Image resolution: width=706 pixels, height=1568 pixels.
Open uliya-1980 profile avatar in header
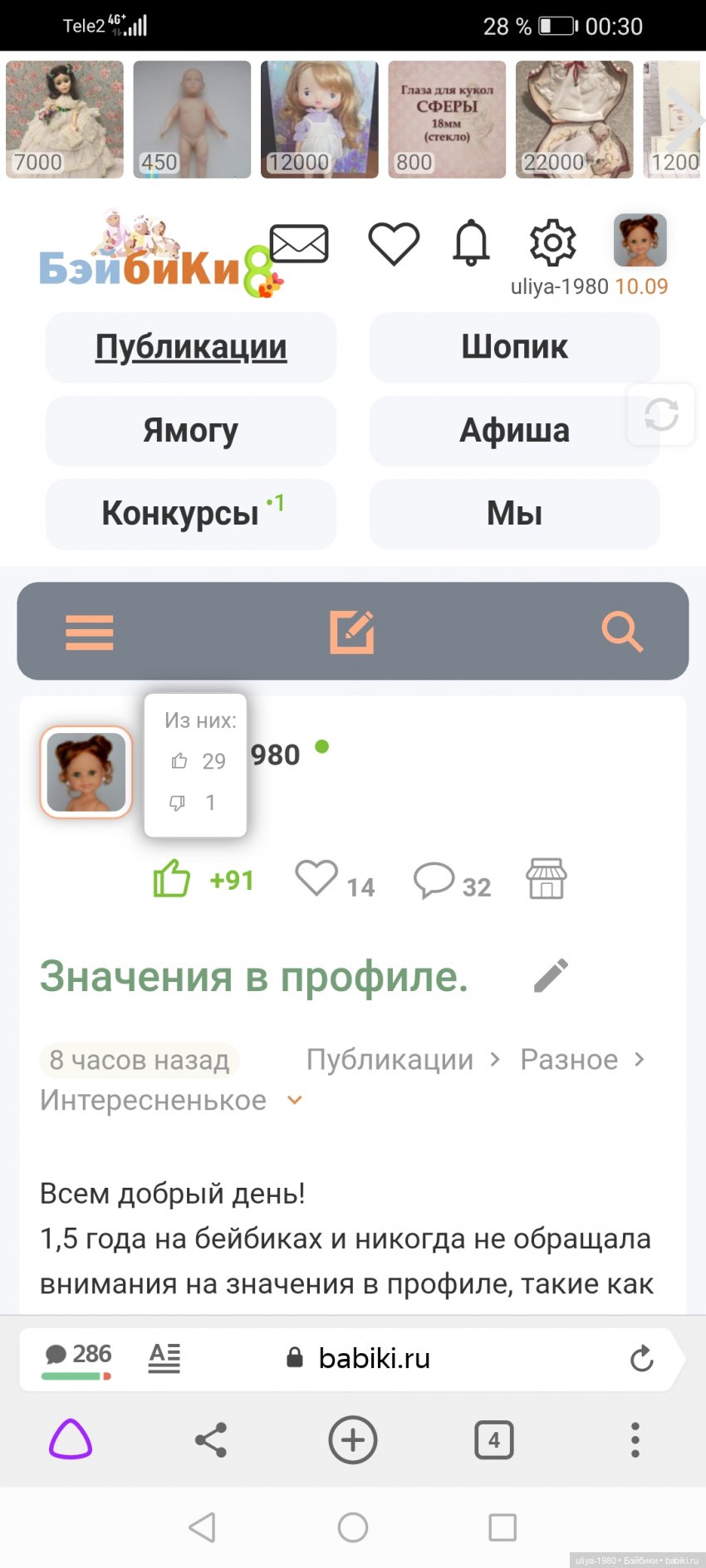(640, 240)
